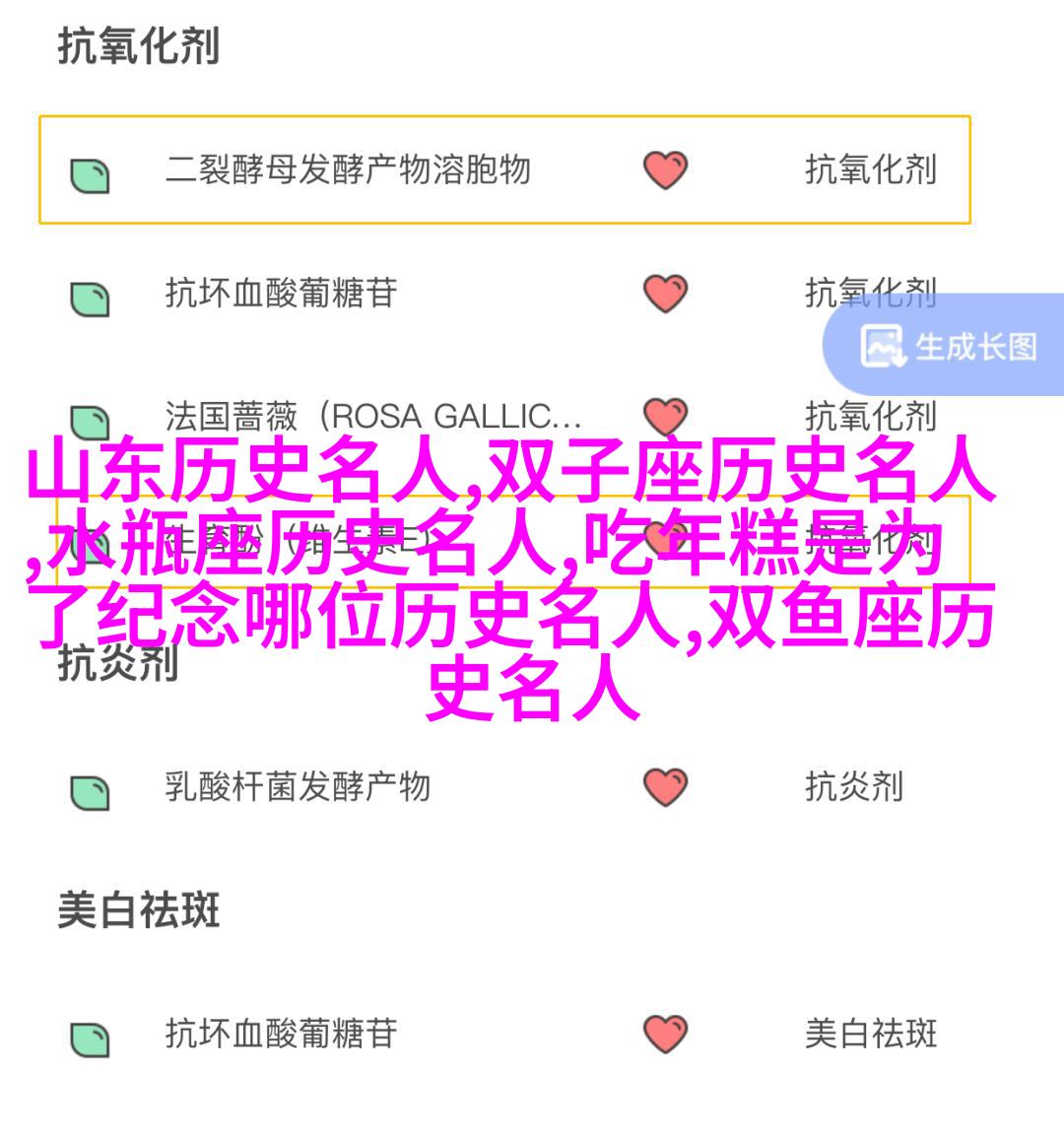Image resolution: width=1064 pixels, height=1140 pixels.
Task: Open the 法国蔷薇 (ROSA GALLIC… ingredient row
Action: [x=372, y=417]
